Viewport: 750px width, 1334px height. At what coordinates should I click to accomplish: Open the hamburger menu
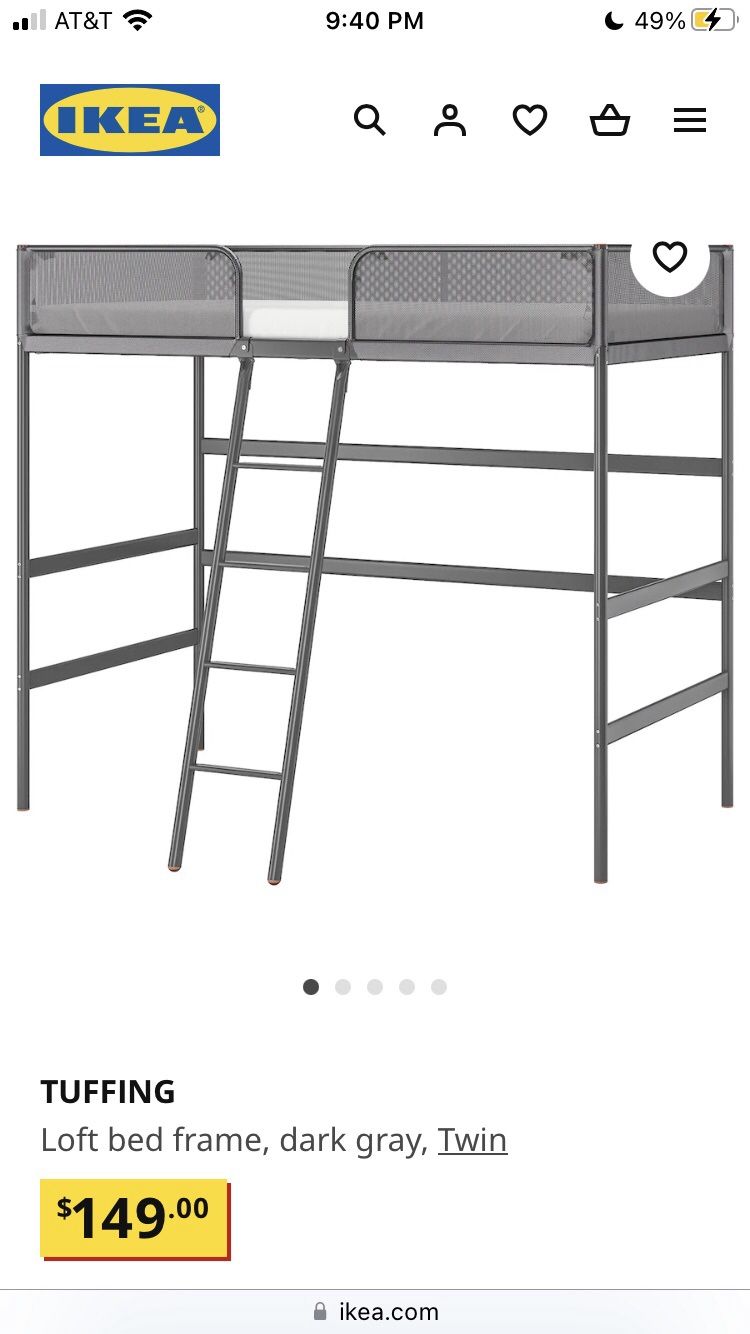[689, 121]
